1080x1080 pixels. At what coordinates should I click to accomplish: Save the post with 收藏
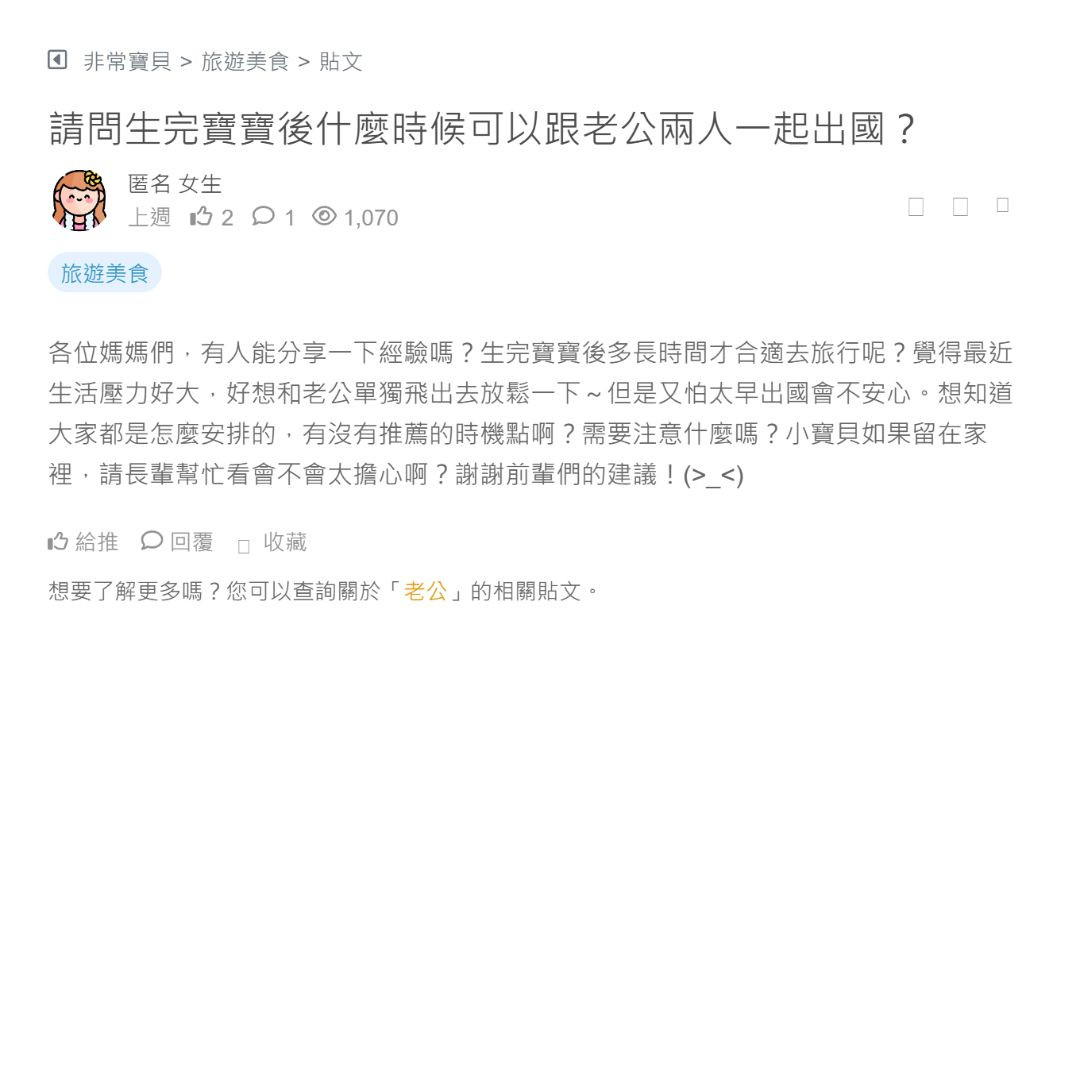273,542
